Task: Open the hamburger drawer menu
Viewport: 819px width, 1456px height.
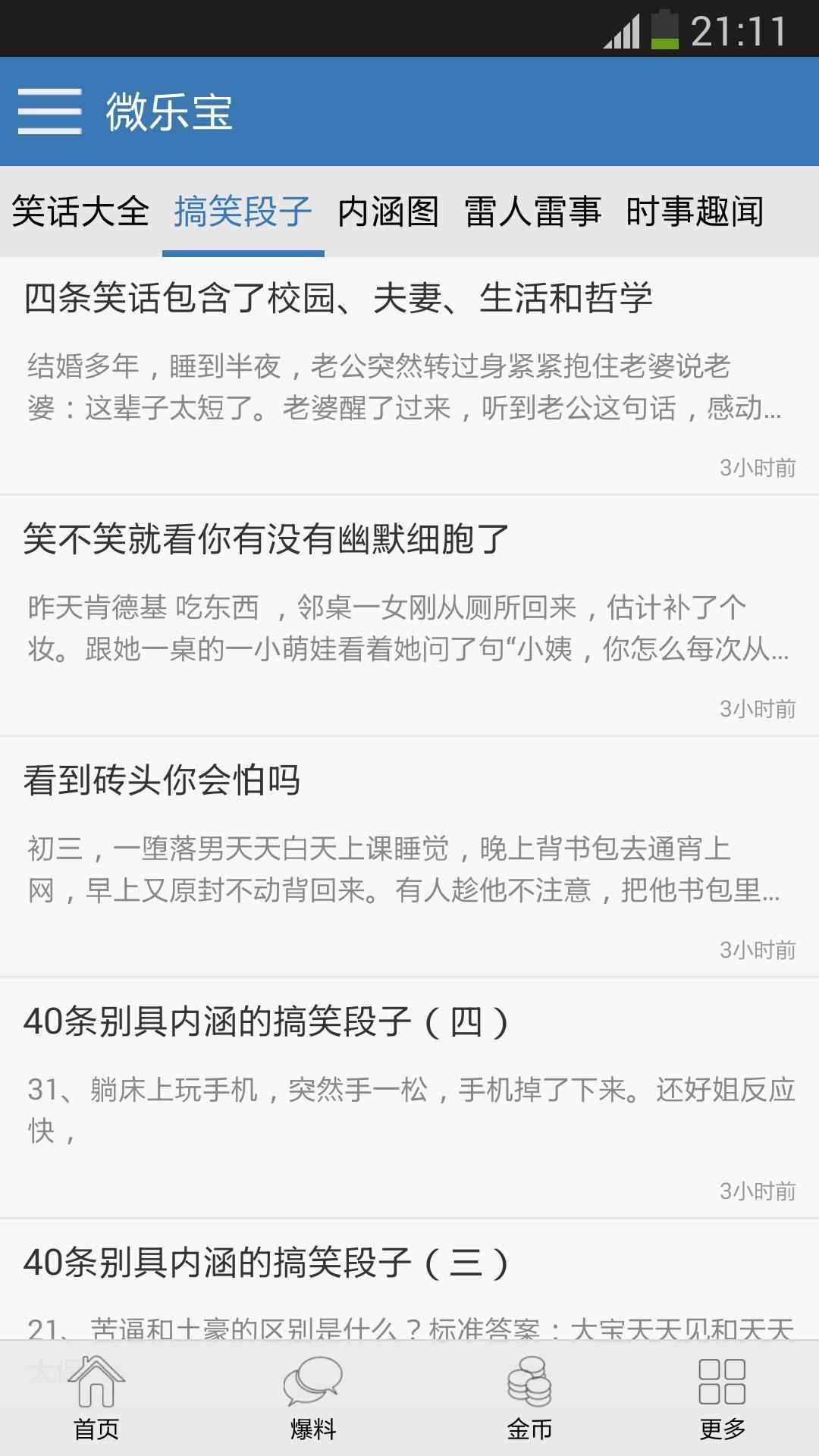Action: [x=49, y=111]
